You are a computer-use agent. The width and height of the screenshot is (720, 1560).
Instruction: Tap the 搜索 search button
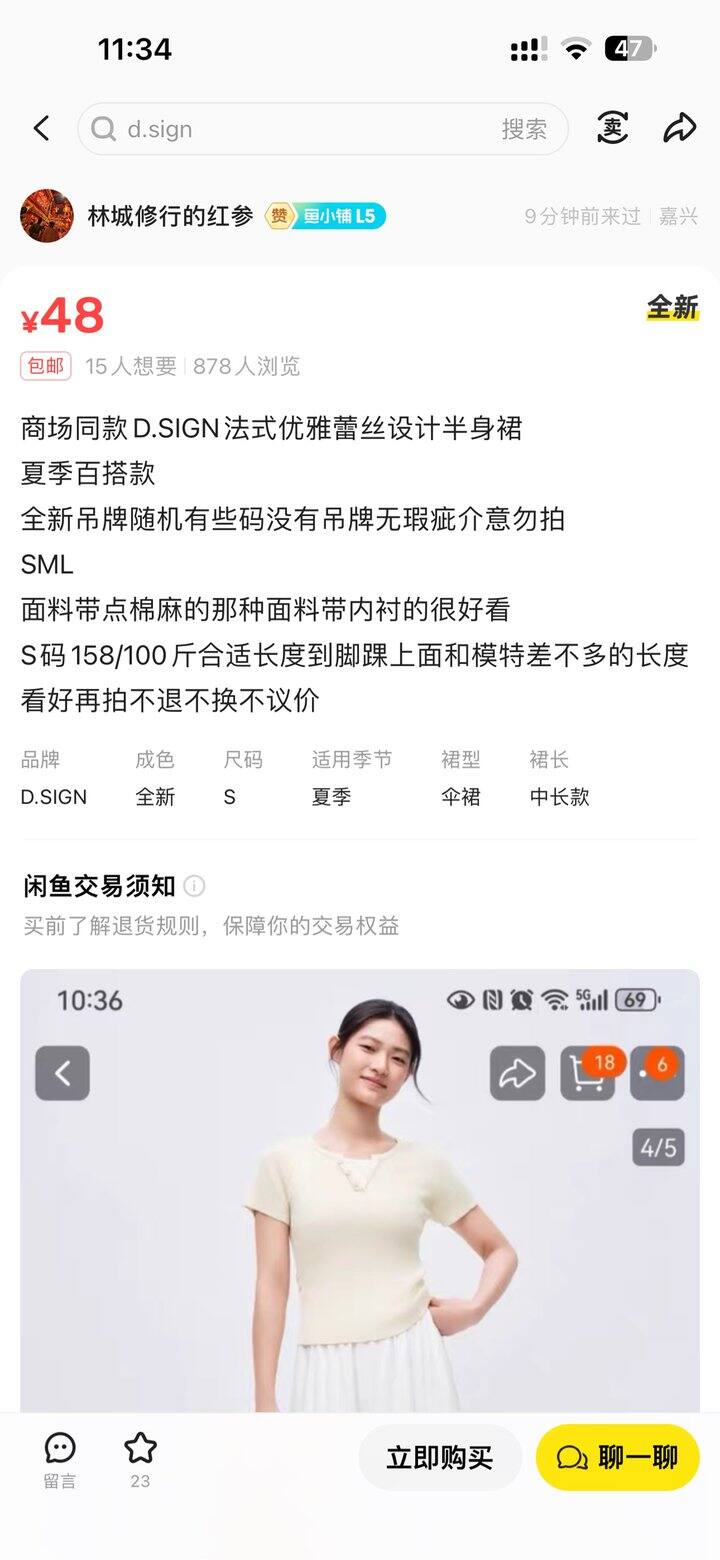(x=524, y=129)
